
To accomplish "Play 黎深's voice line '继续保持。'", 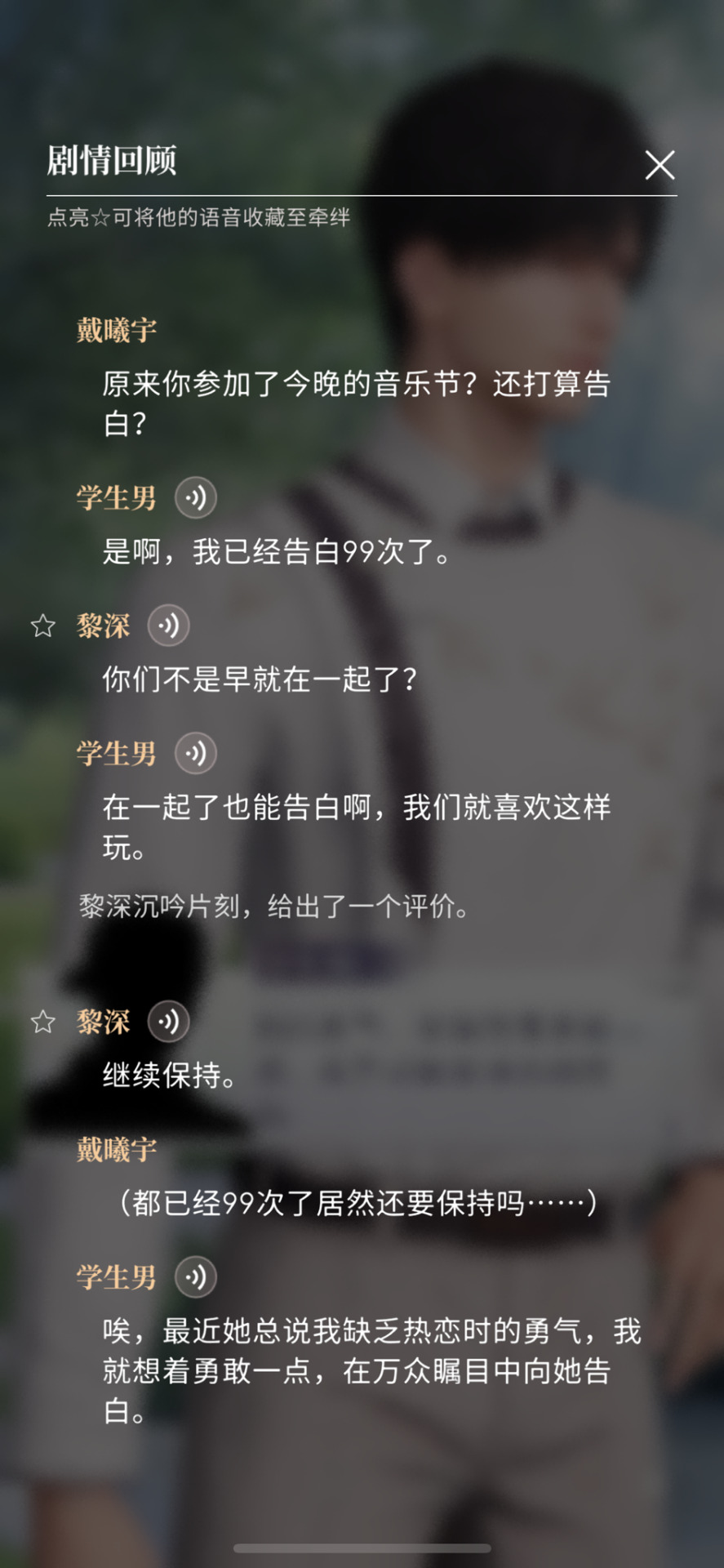I will 169,1022.
